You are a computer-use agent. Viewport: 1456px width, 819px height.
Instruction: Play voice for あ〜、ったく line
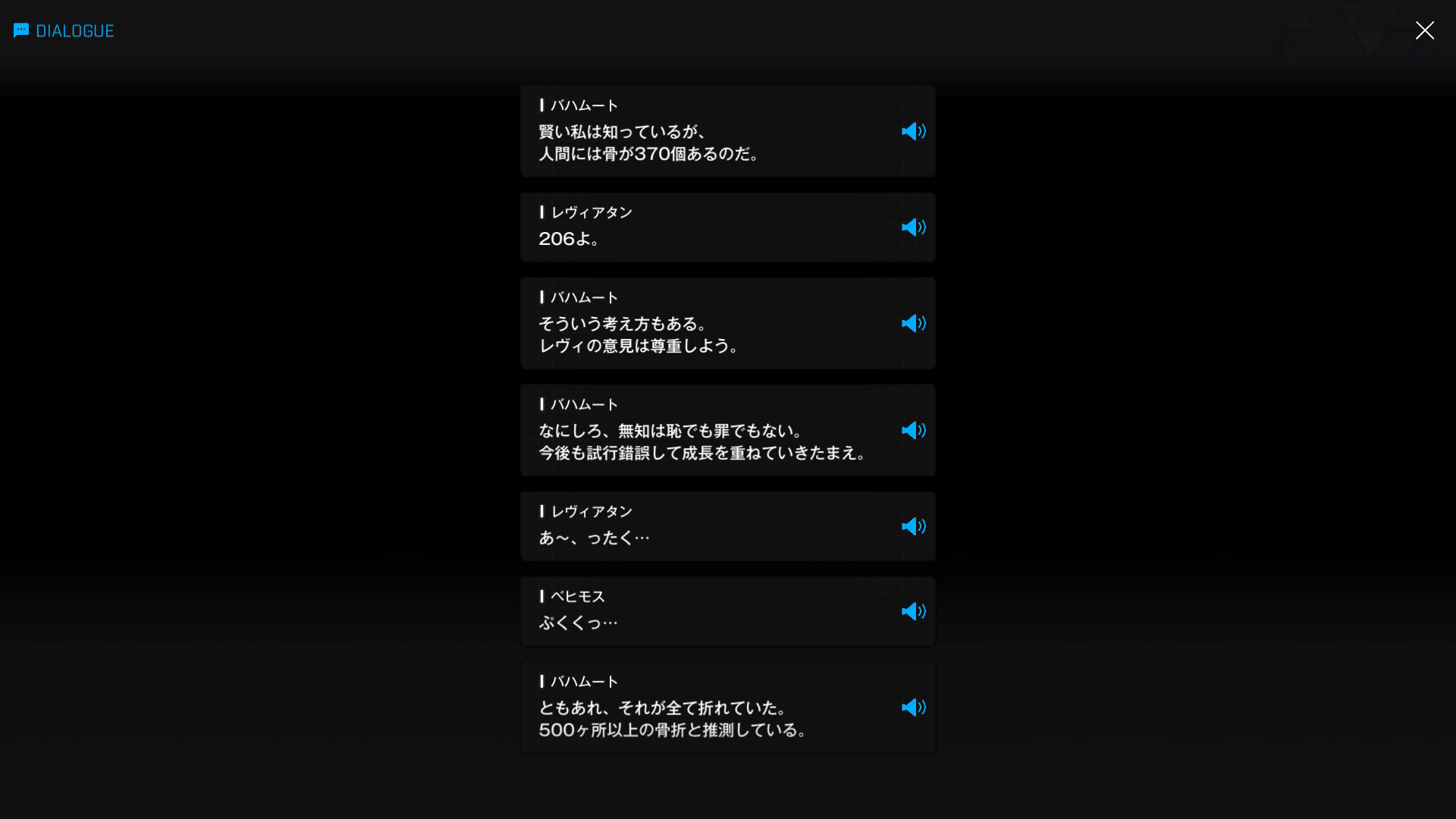(913, 526)
